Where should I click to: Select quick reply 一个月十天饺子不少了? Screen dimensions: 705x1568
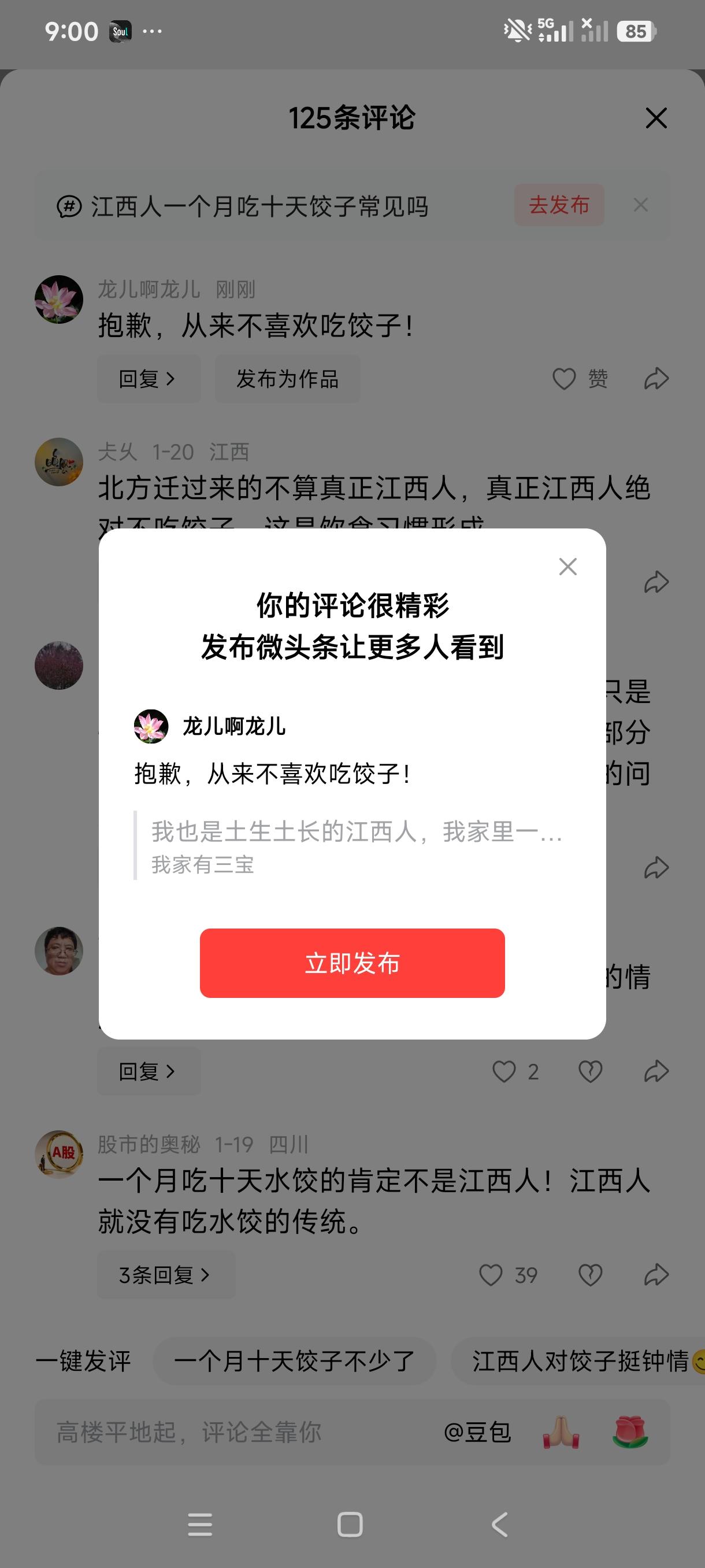click(x=294, y=1362)
